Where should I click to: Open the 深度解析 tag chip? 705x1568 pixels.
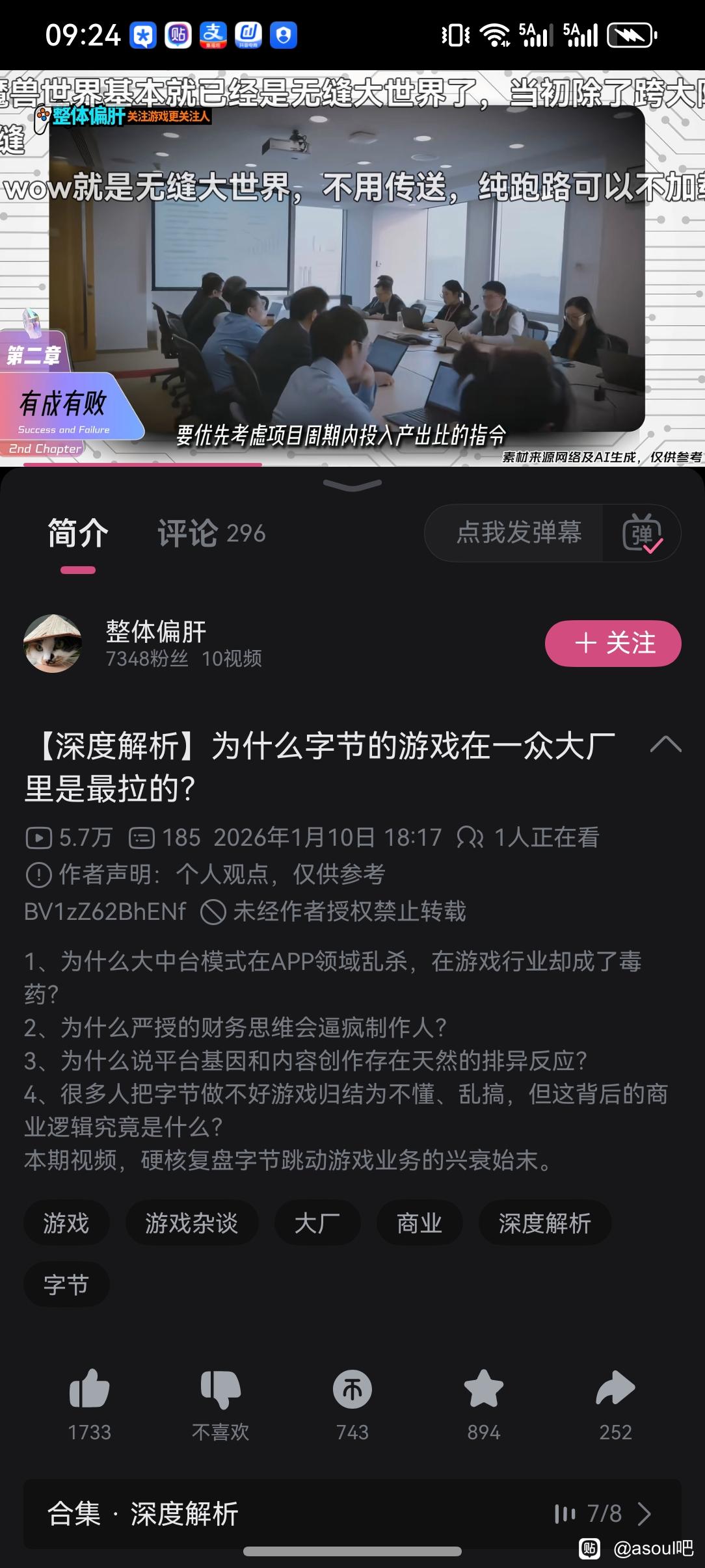point(544,1223)
